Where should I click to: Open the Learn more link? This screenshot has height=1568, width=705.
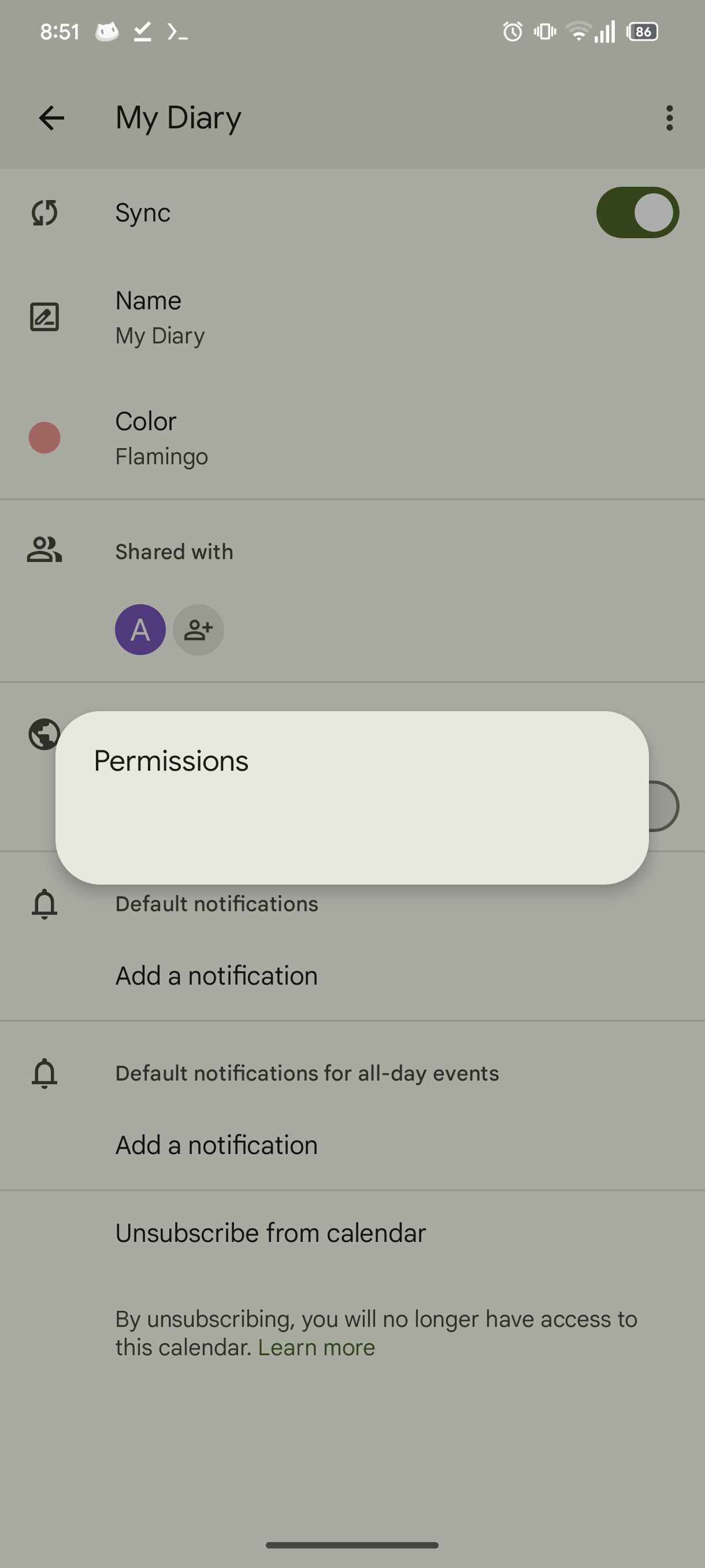(316, 1348)
